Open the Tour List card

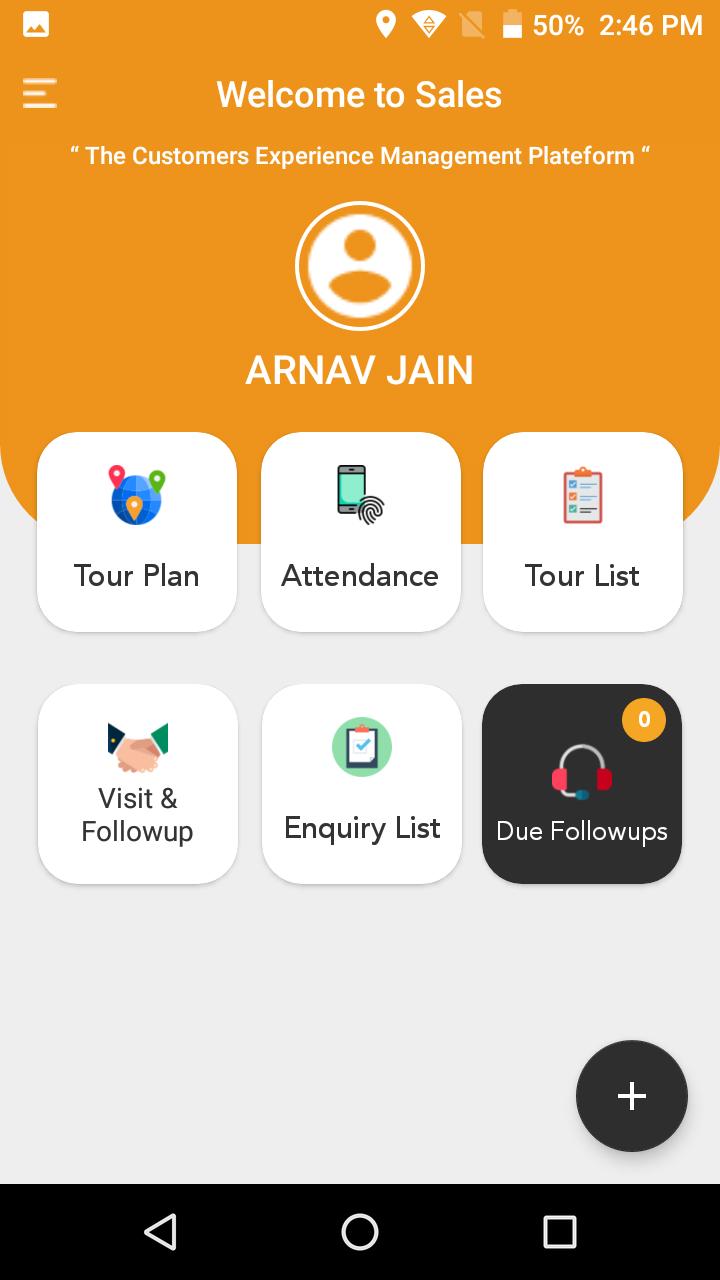click(583, 532)
